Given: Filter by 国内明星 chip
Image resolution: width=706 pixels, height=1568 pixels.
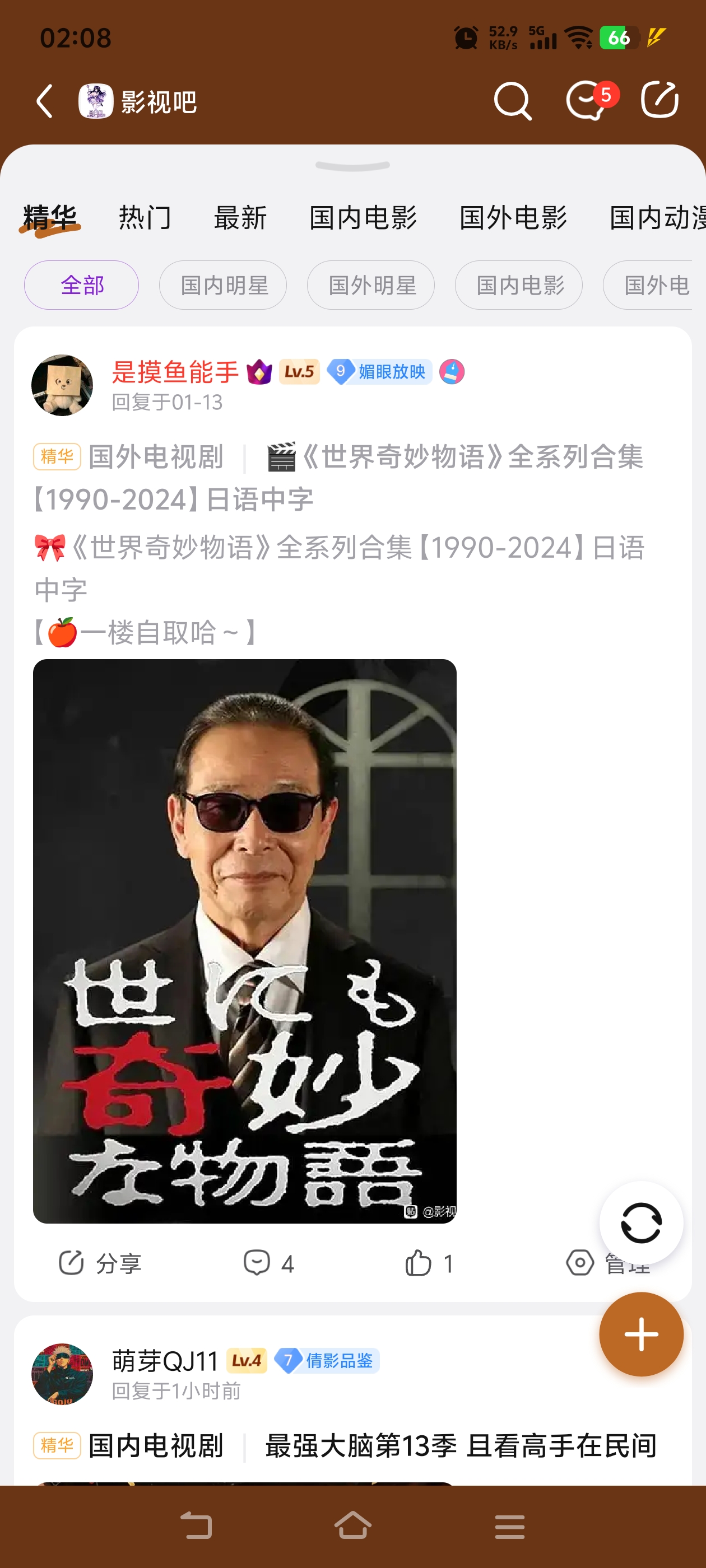Looking at the screenshot, I should tap(223, 285).
